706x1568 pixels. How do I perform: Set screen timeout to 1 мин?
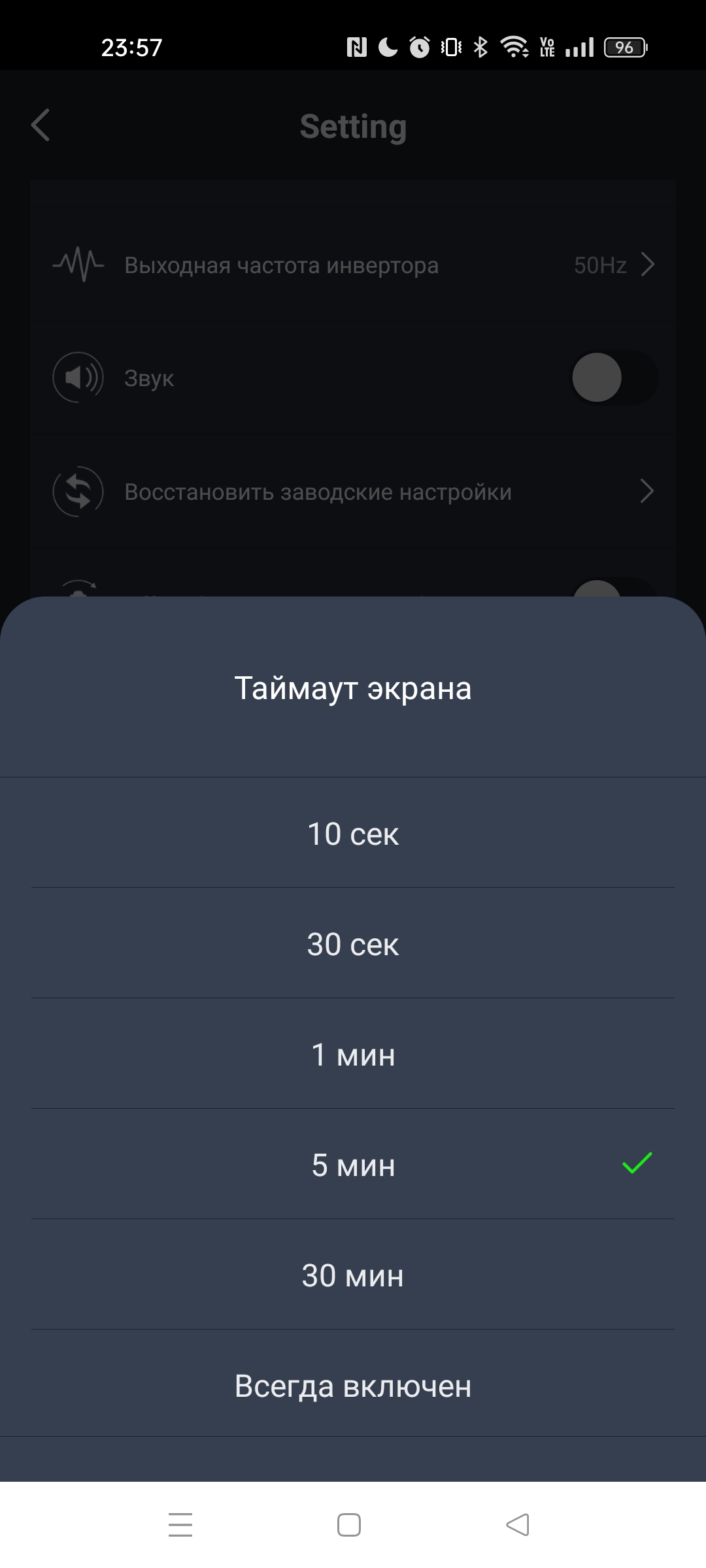tap(353, 1054)
